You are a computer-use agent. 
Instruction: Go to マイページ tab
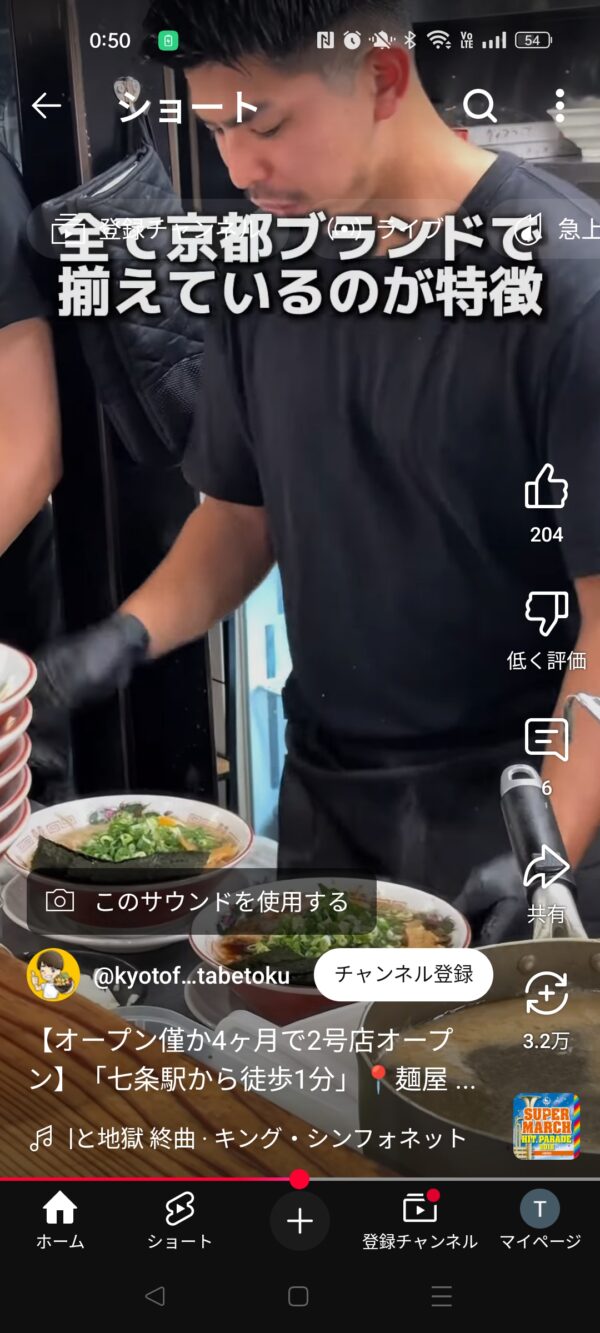(x=540, y=1222)
